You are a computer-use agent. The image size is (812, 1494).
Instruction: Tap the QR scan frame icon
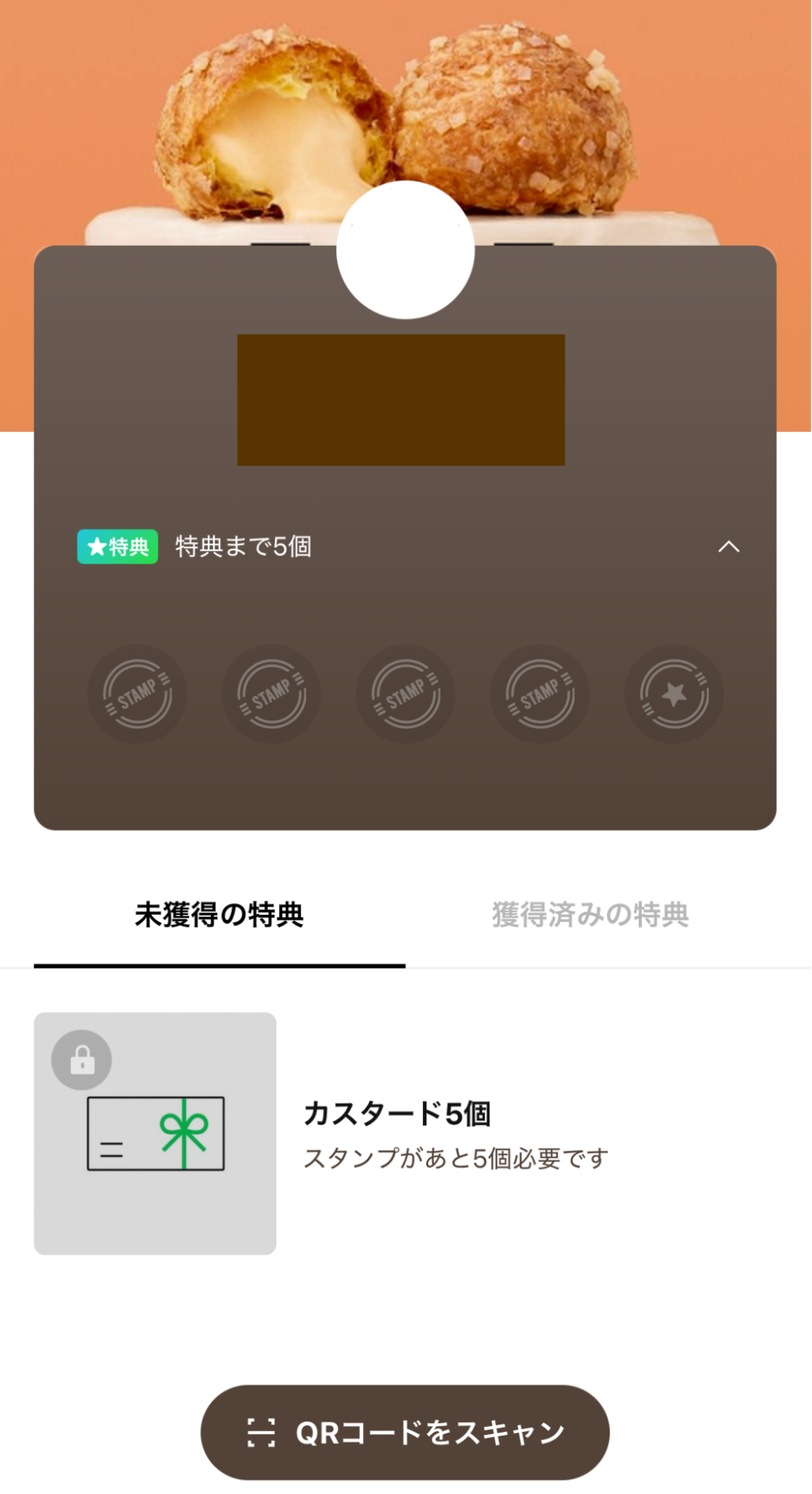[x=261, y=1431]
